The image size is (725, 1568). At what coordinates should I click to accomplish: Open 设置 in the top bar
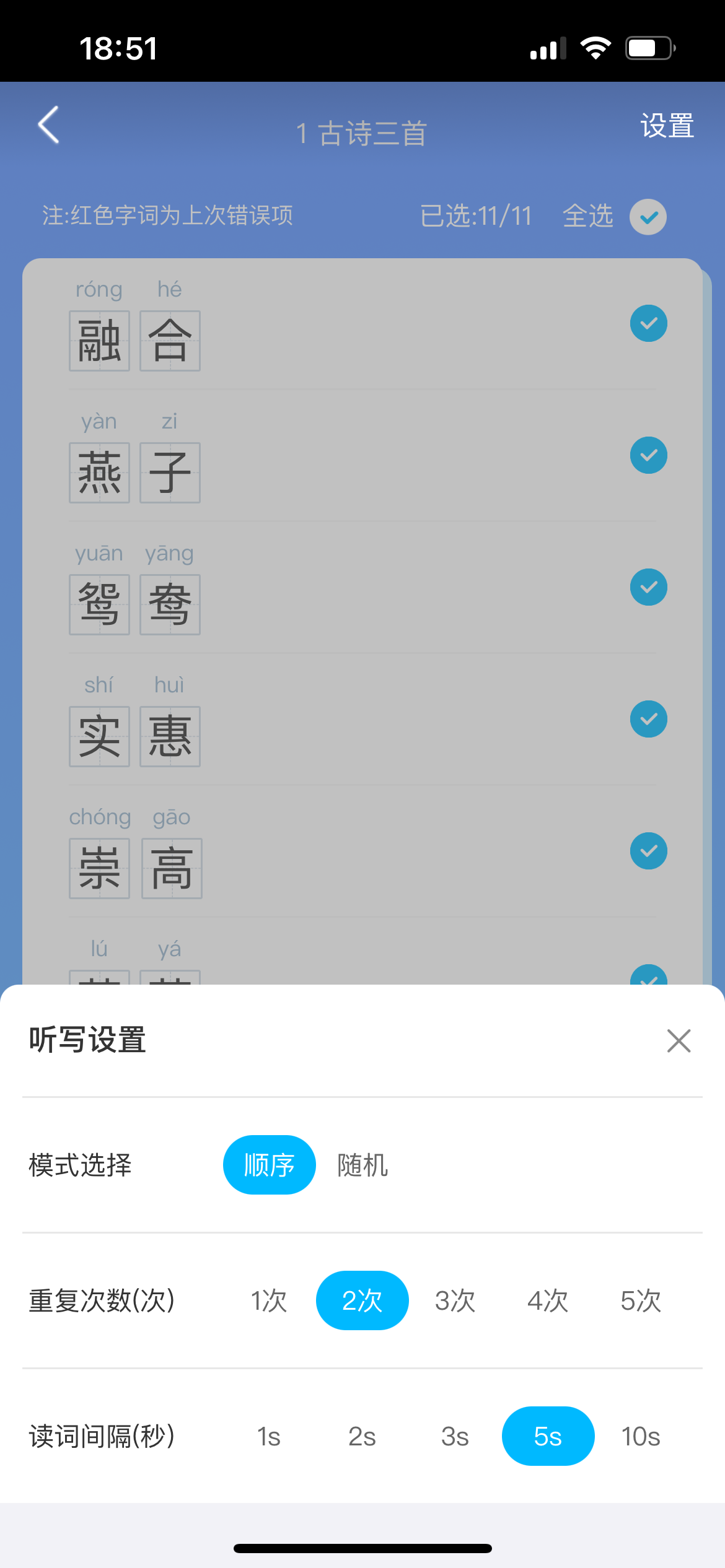(667, 126)
